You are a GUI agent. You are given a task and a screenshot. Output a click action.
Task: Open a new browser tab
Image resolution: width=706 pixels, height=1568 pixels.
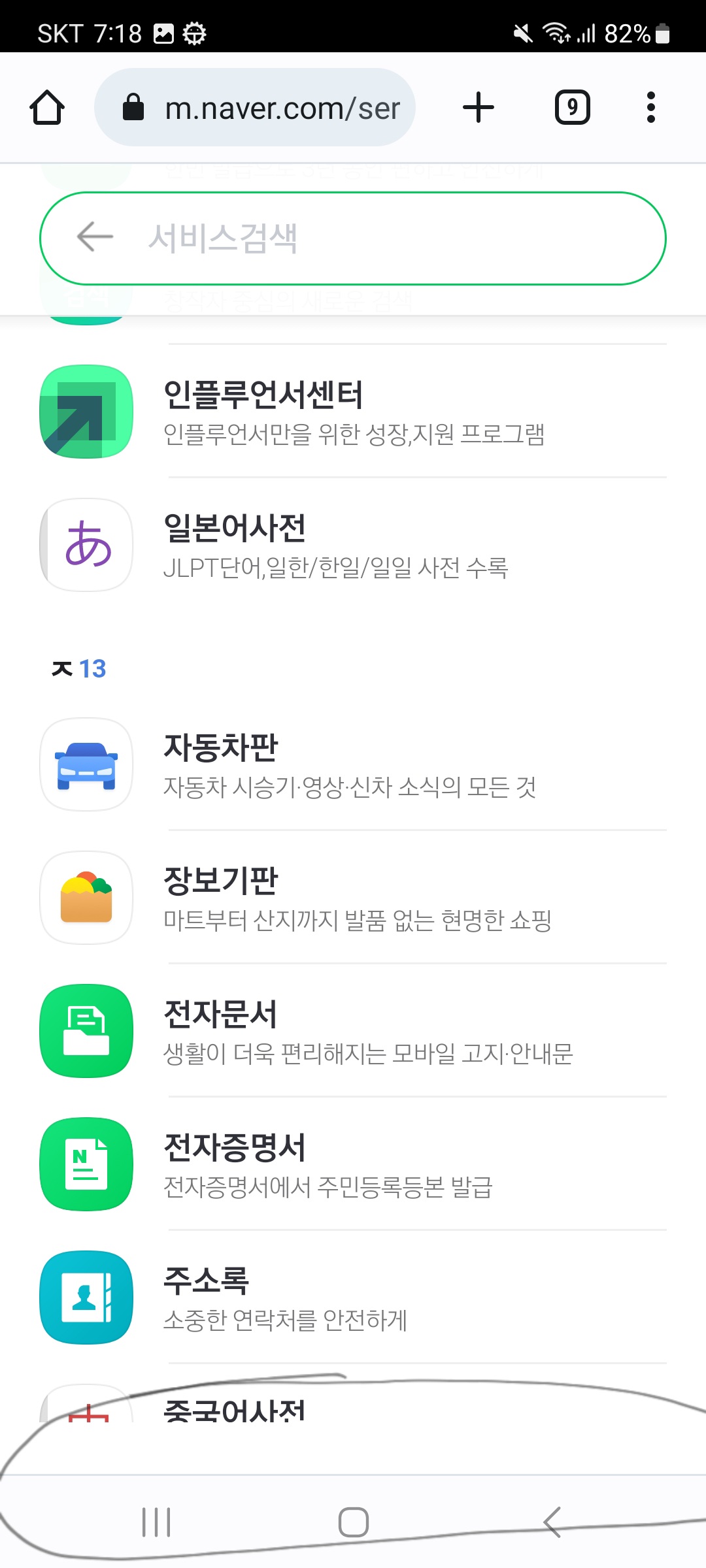click(479, 107)
